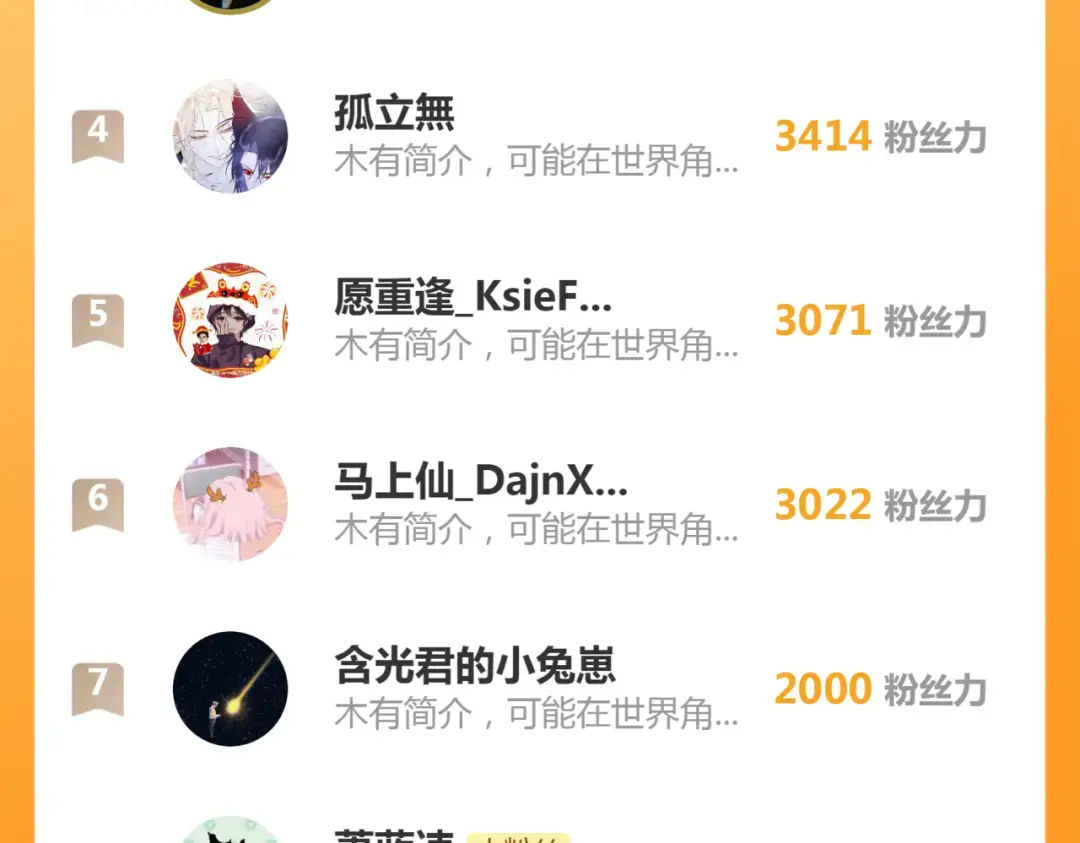Open the profile of 孤立無
This screenshot has height=843, width=1080.
click(x=394, y=114)
